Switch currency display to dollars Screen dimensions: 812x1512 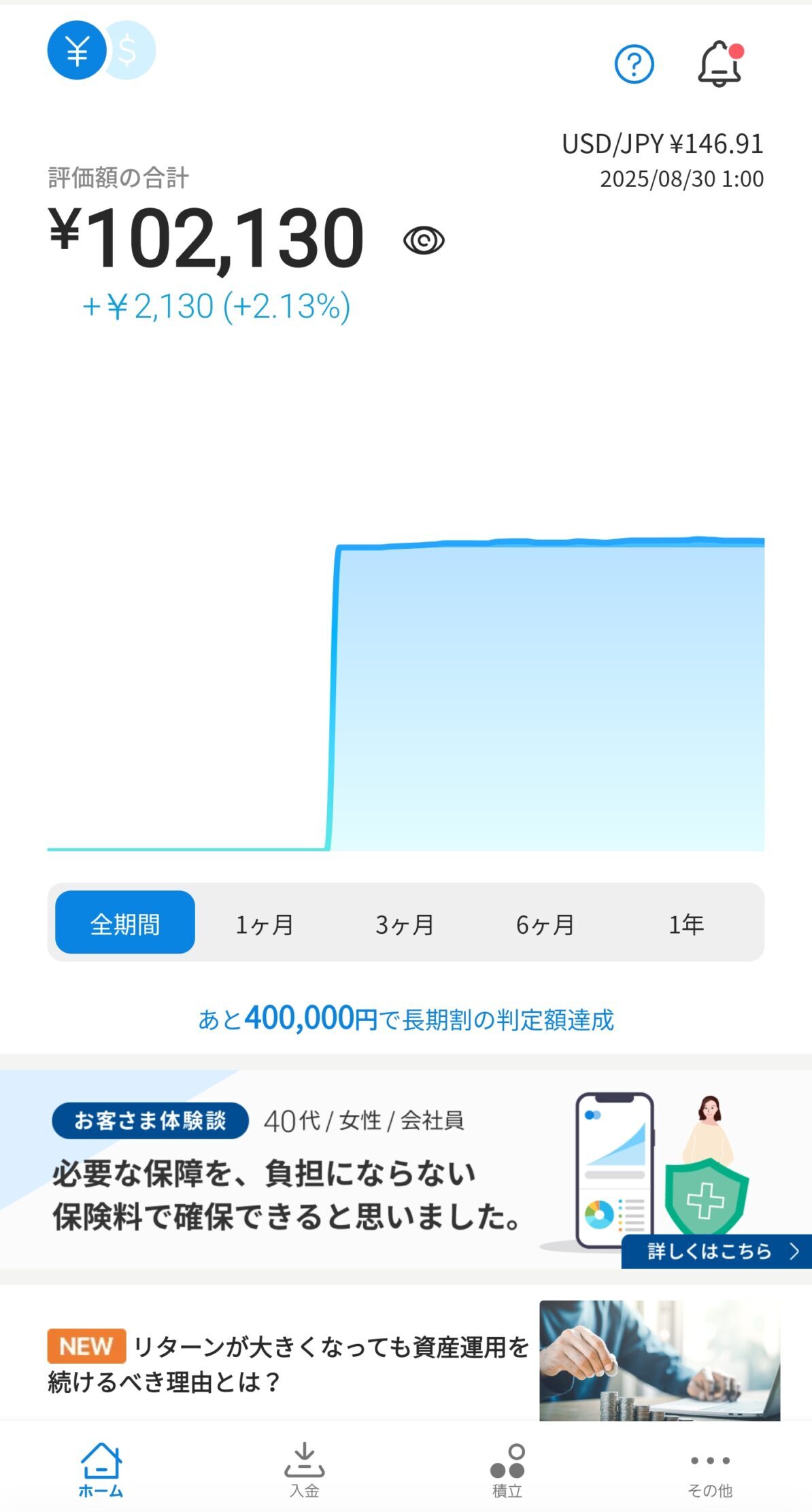click(x=131, y=50)
